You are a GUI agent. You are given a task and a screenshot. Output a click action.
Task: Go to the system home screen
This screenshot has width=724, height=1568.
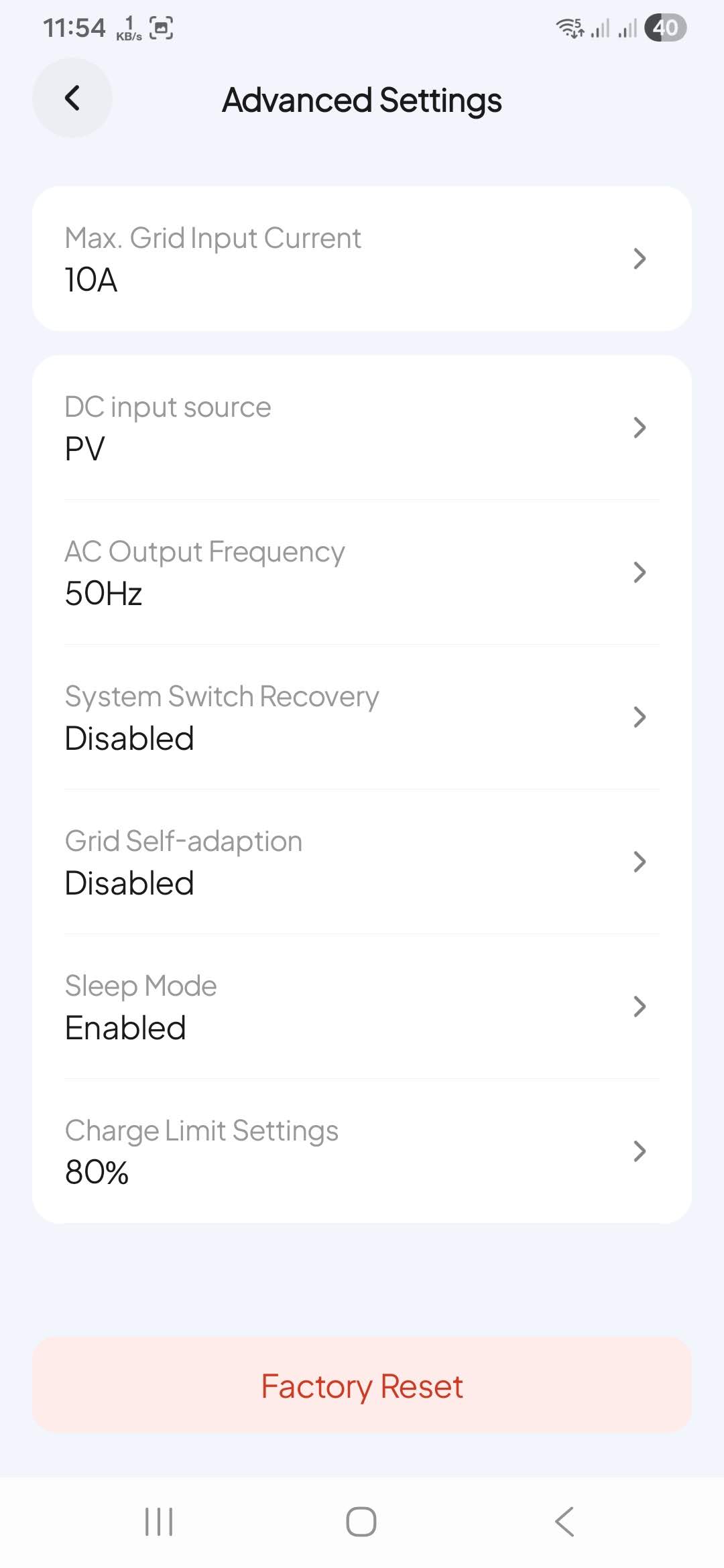361,1521
